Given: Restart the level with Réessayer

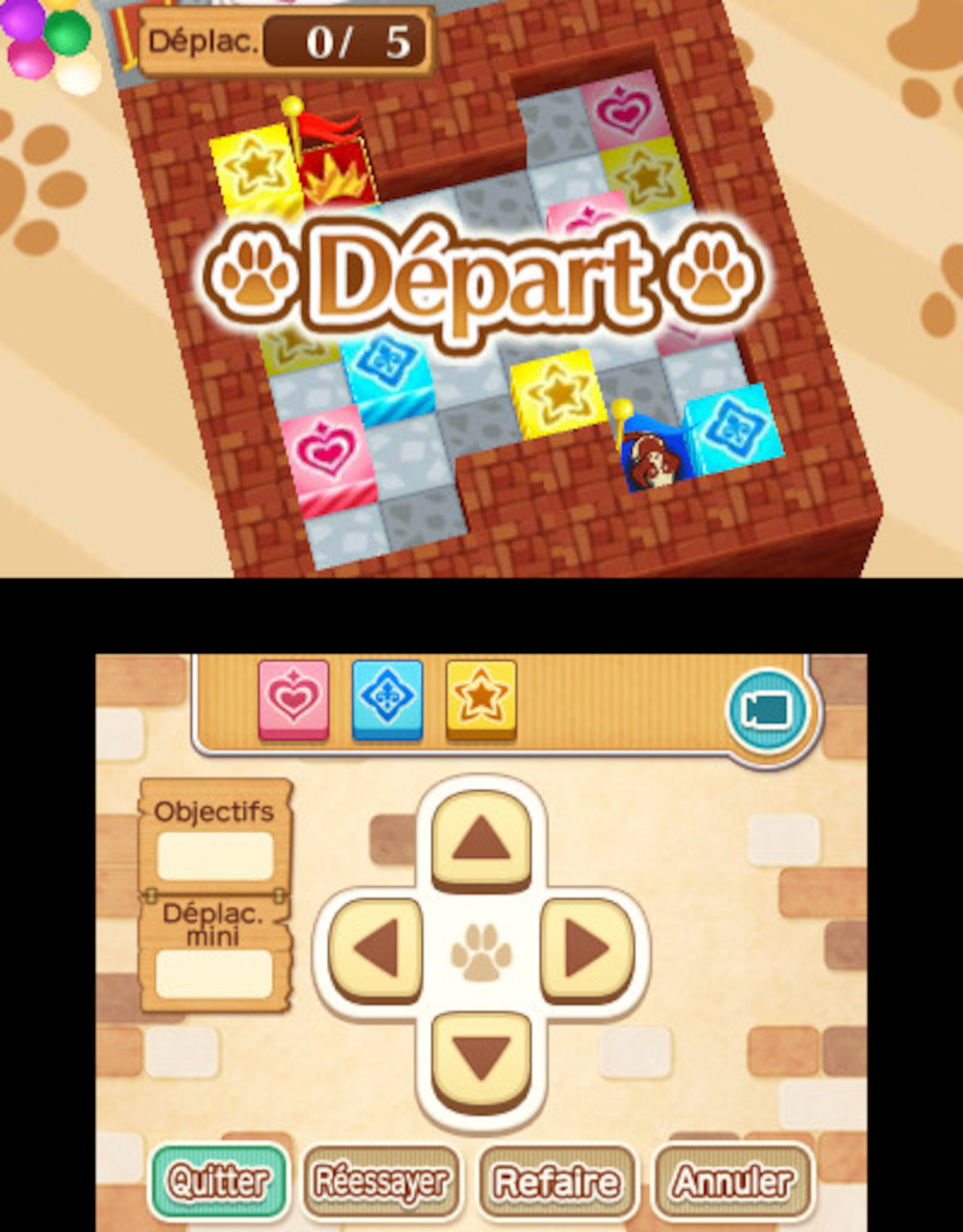Looking at the screenshot, I should tap(382, 1182).
